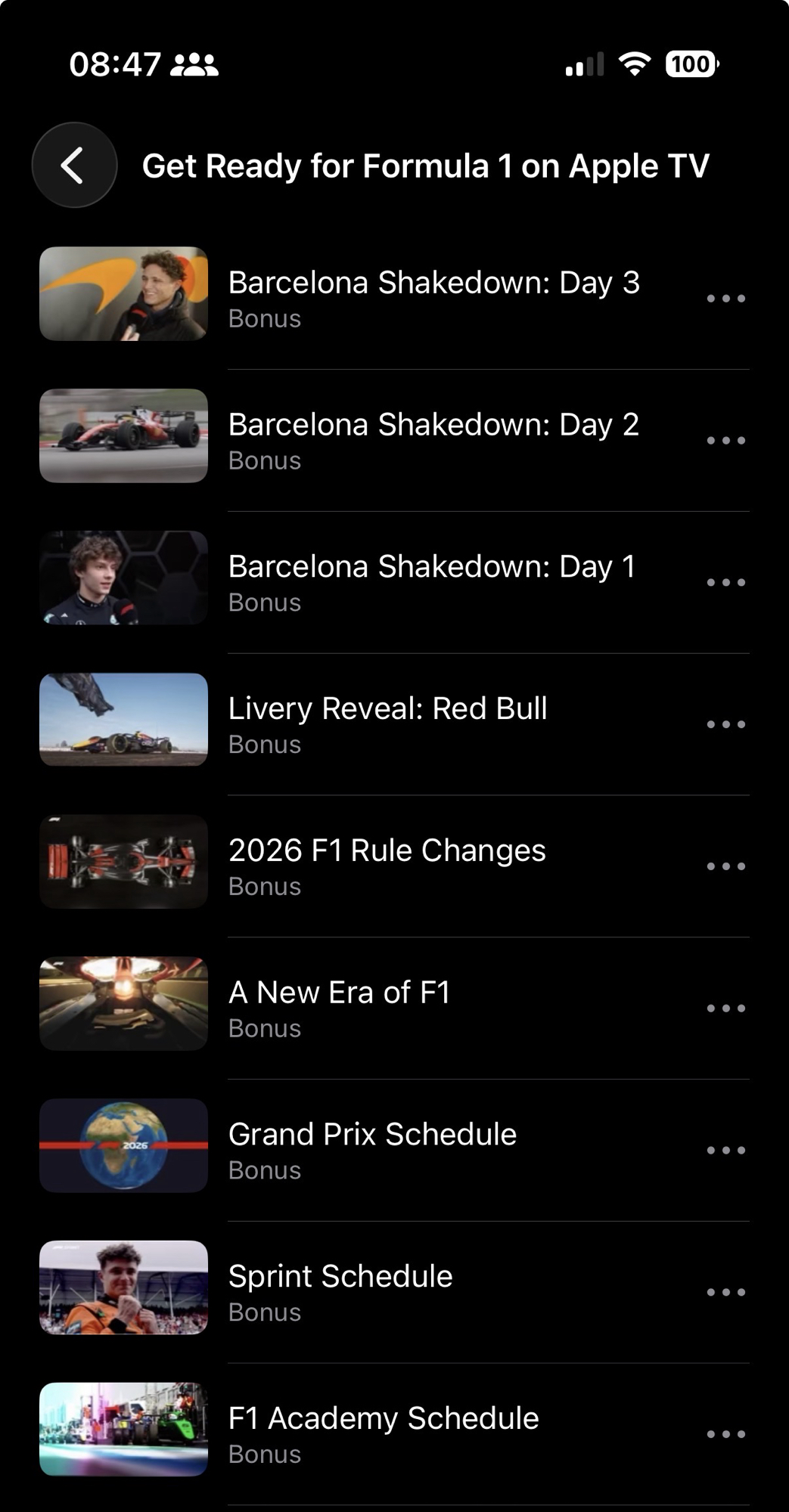Show options menu for Barcelona Shakedown: Day 2

pyautogui.click(x=725, y=440)
